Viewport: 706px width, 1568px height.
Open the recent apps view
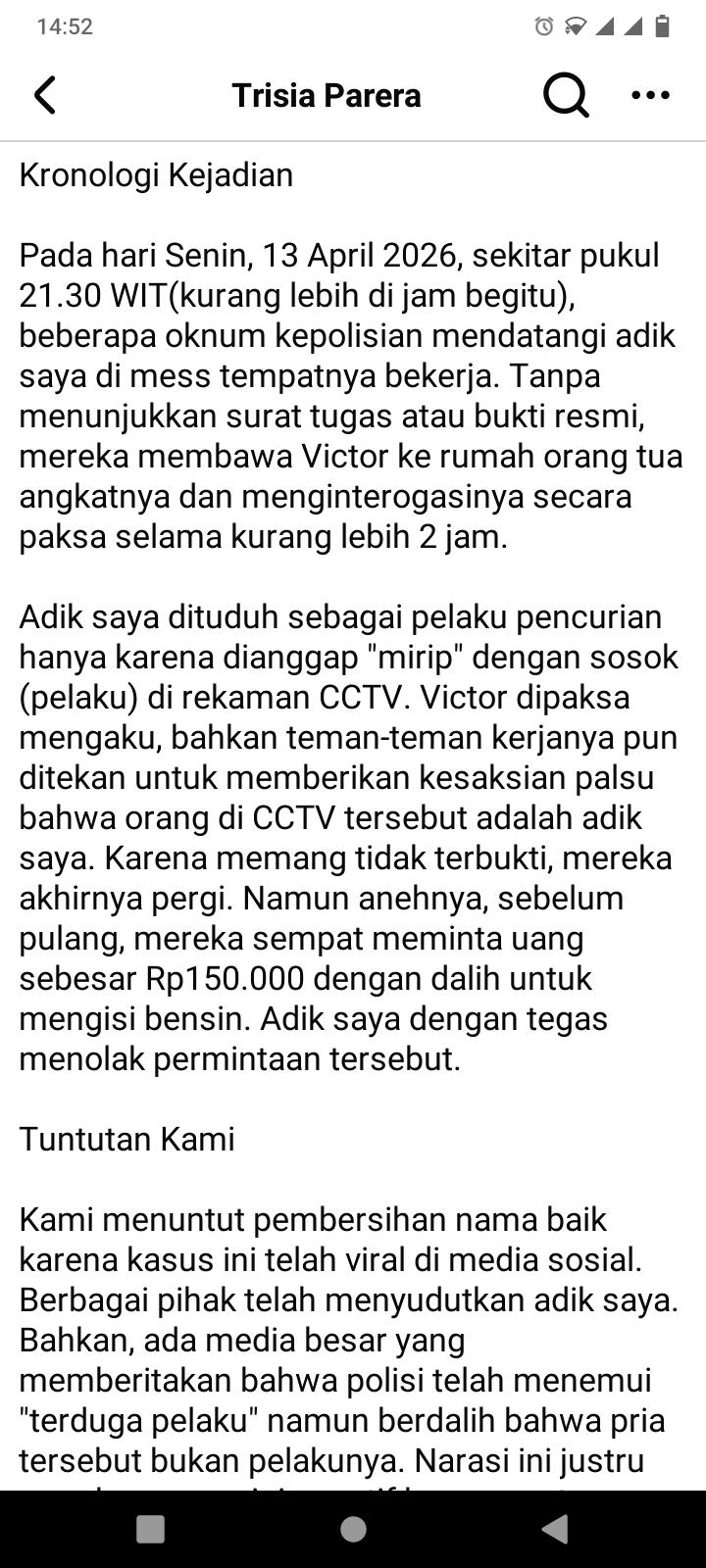[150, 1529]
